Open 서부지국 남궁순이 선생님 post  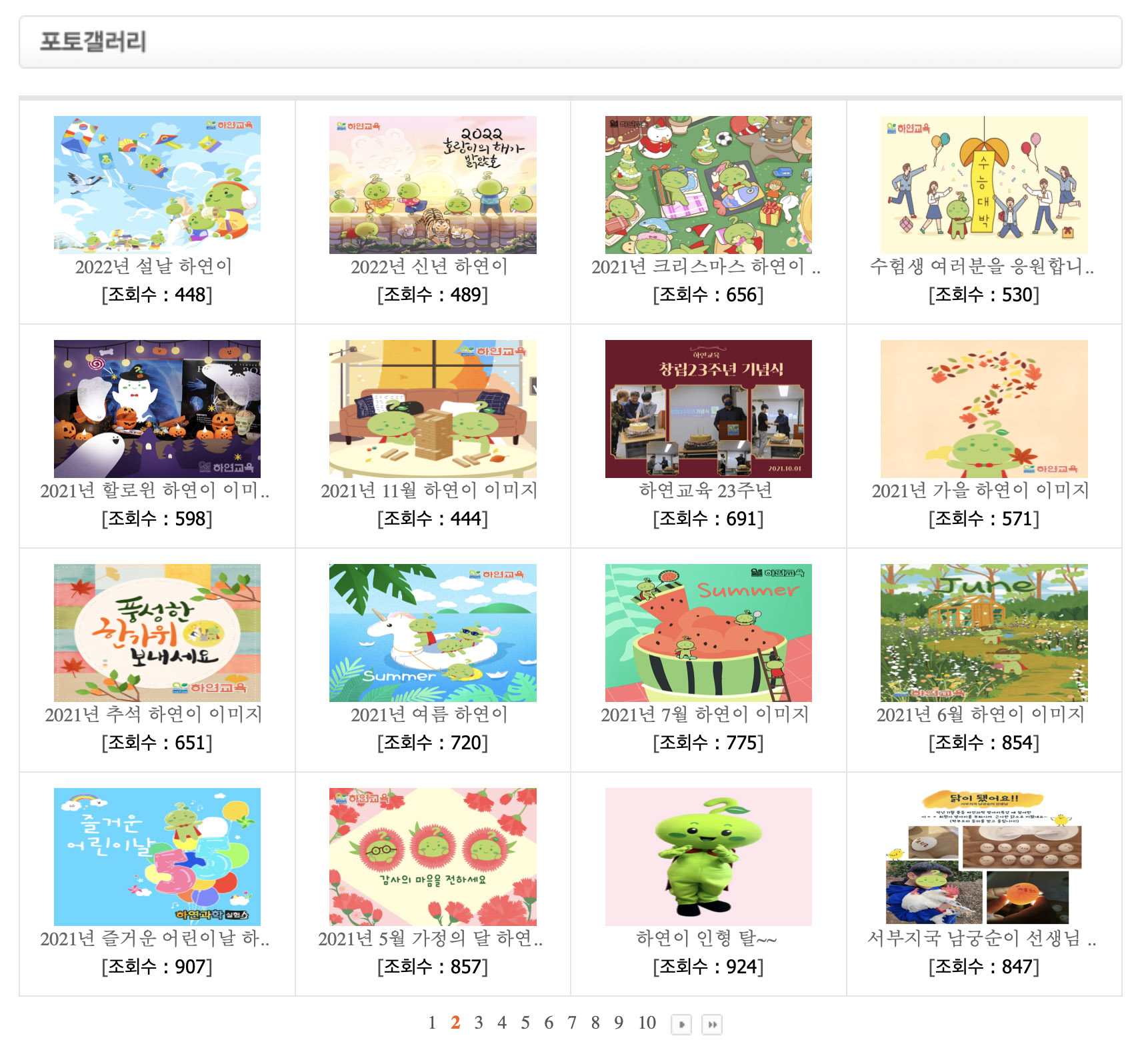(983, 857)
